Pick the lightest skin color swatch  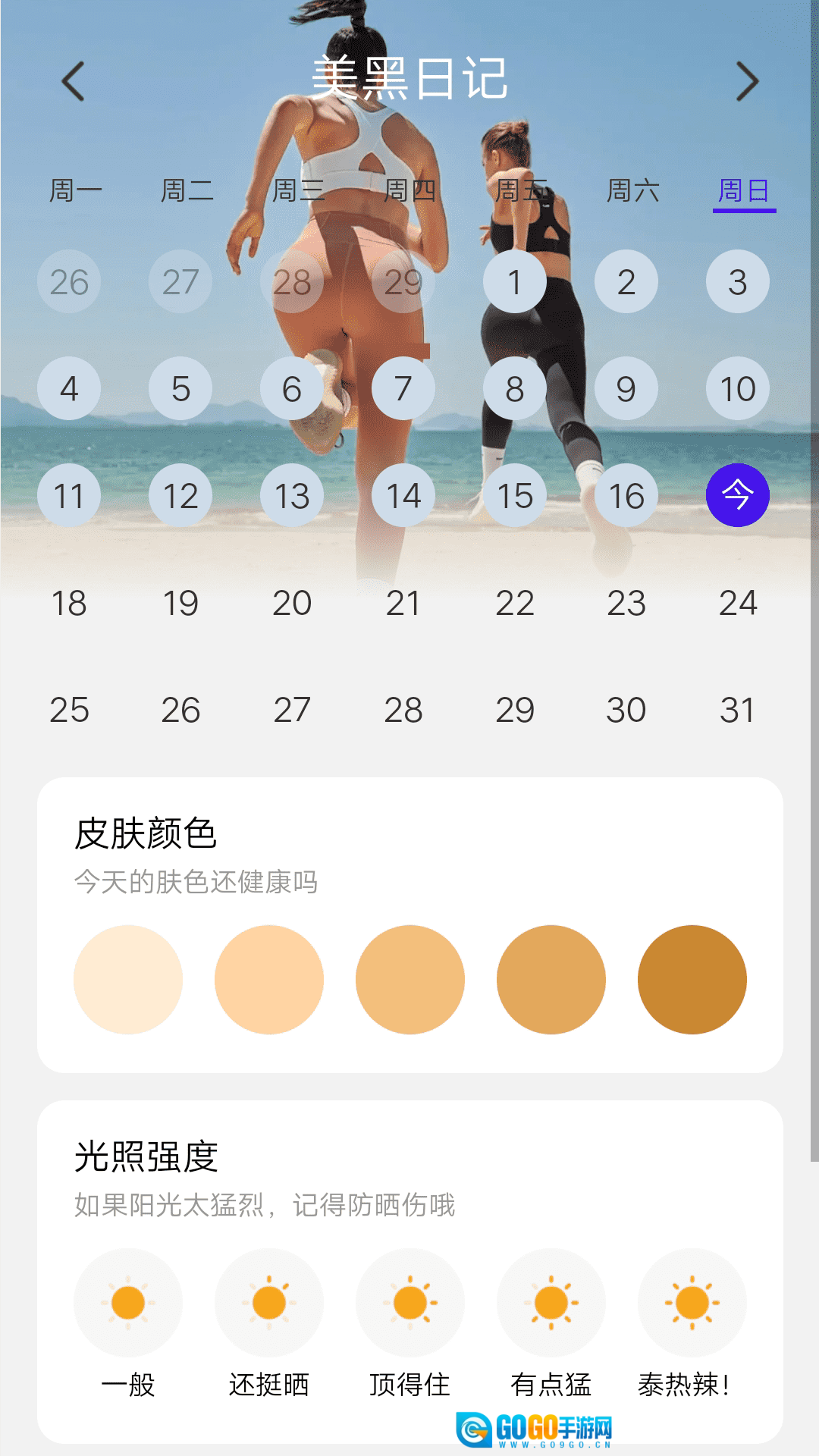tap(128, 979)
